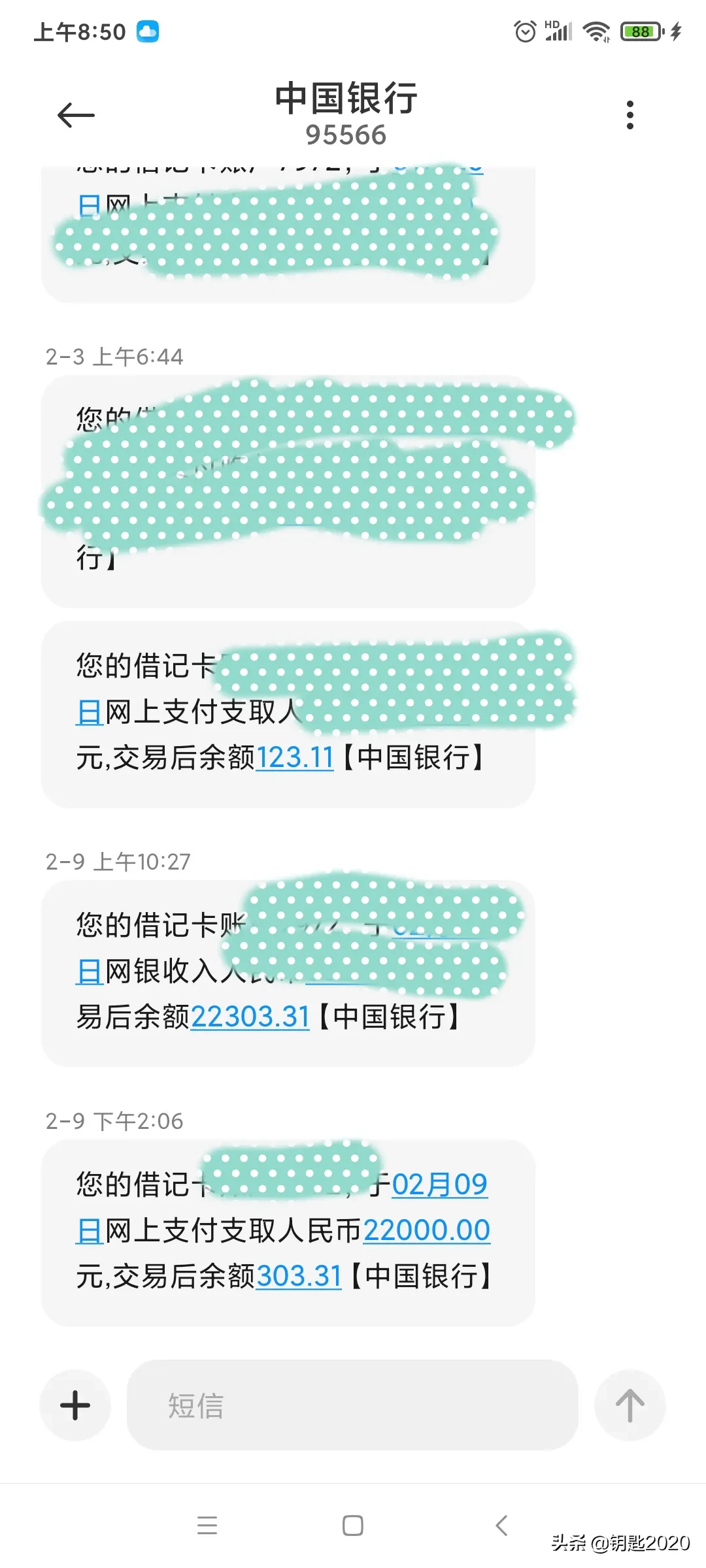The image size is (706, 1568).
Task: Tap the back navigation button
Action: coord(501,1526)
